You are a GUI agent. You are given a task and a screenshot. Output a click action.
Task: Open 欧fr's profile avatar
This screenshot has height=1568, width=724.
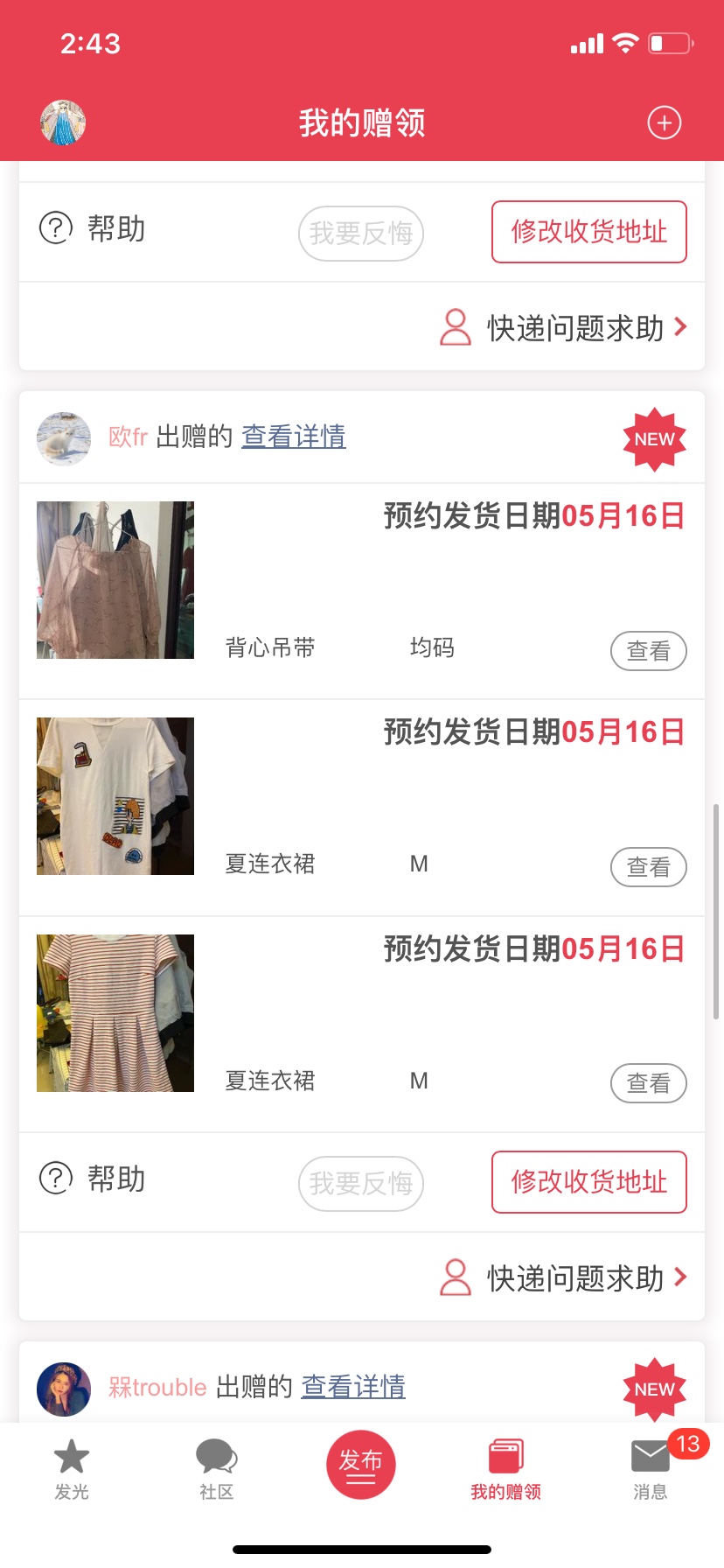[x=63, y=438]
